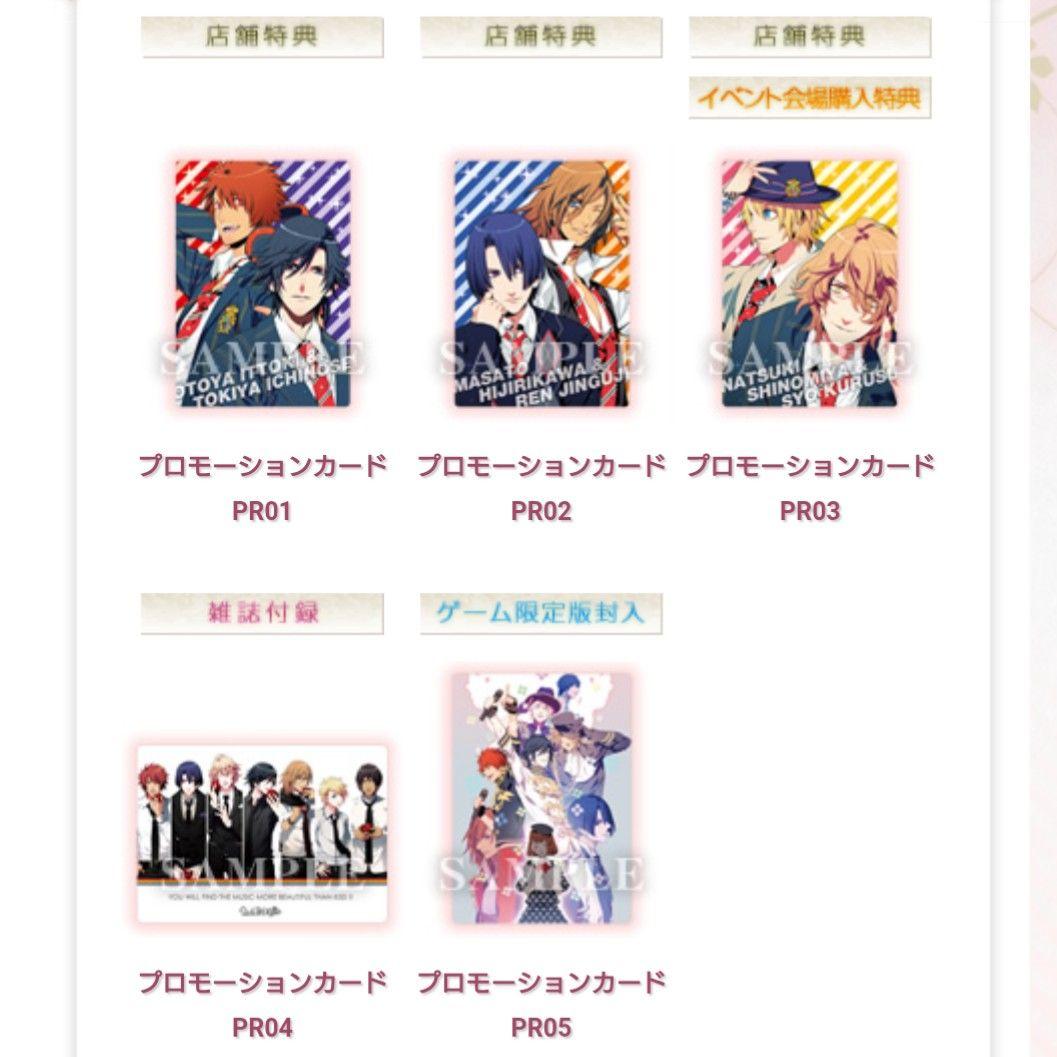
Task: Open promotion card PR01 image
Action: point(263,284)
